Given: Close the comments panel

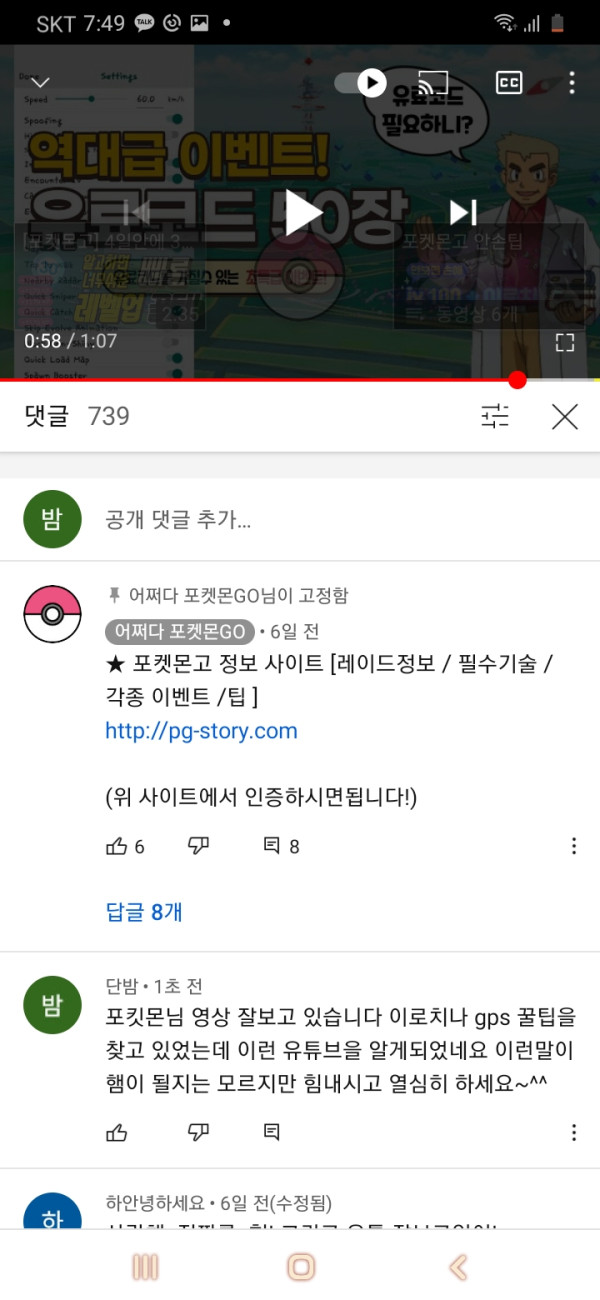Looking at the screenshot, I should point(565,416).
